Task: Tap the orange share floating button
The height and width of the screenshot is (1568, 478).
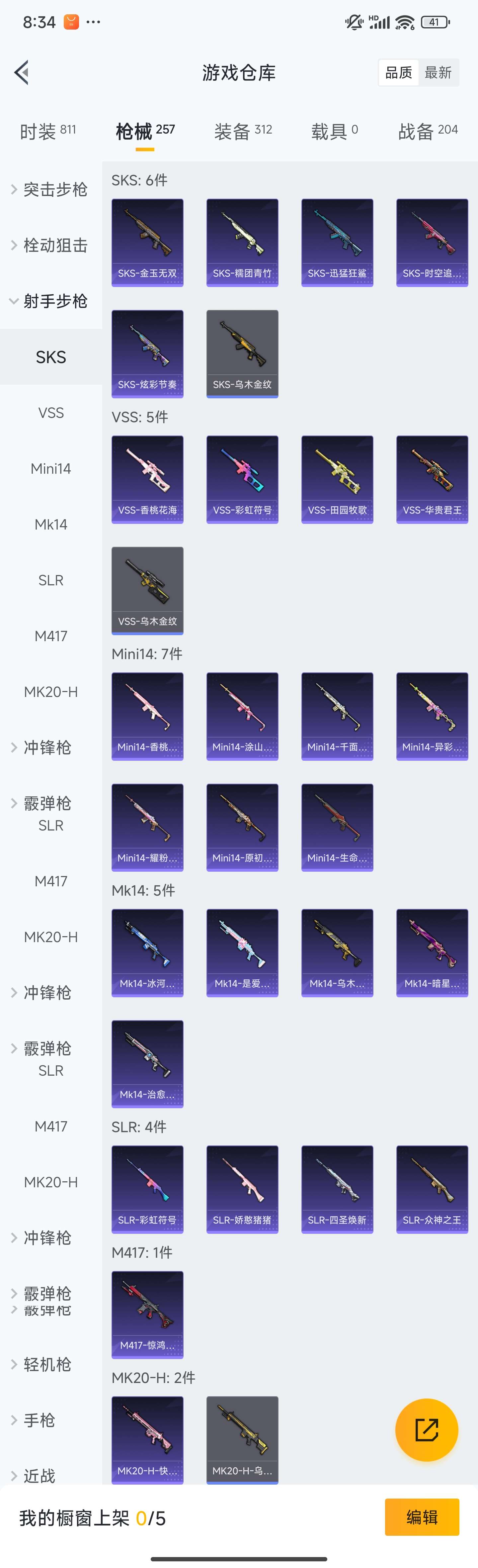Action: [426, 1430]
